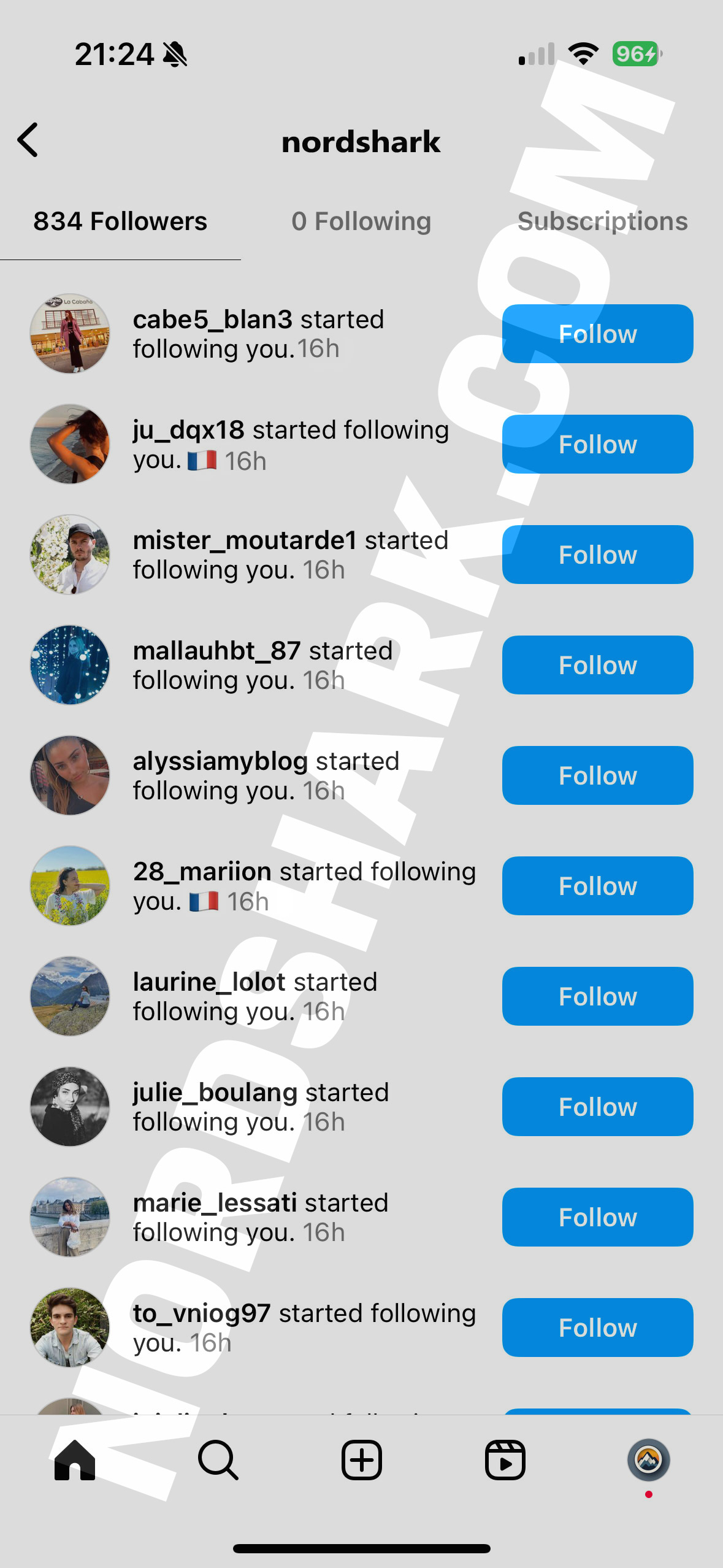
Task: Tap Follow next to mister_moutarde1
Action: click(597, 555)
